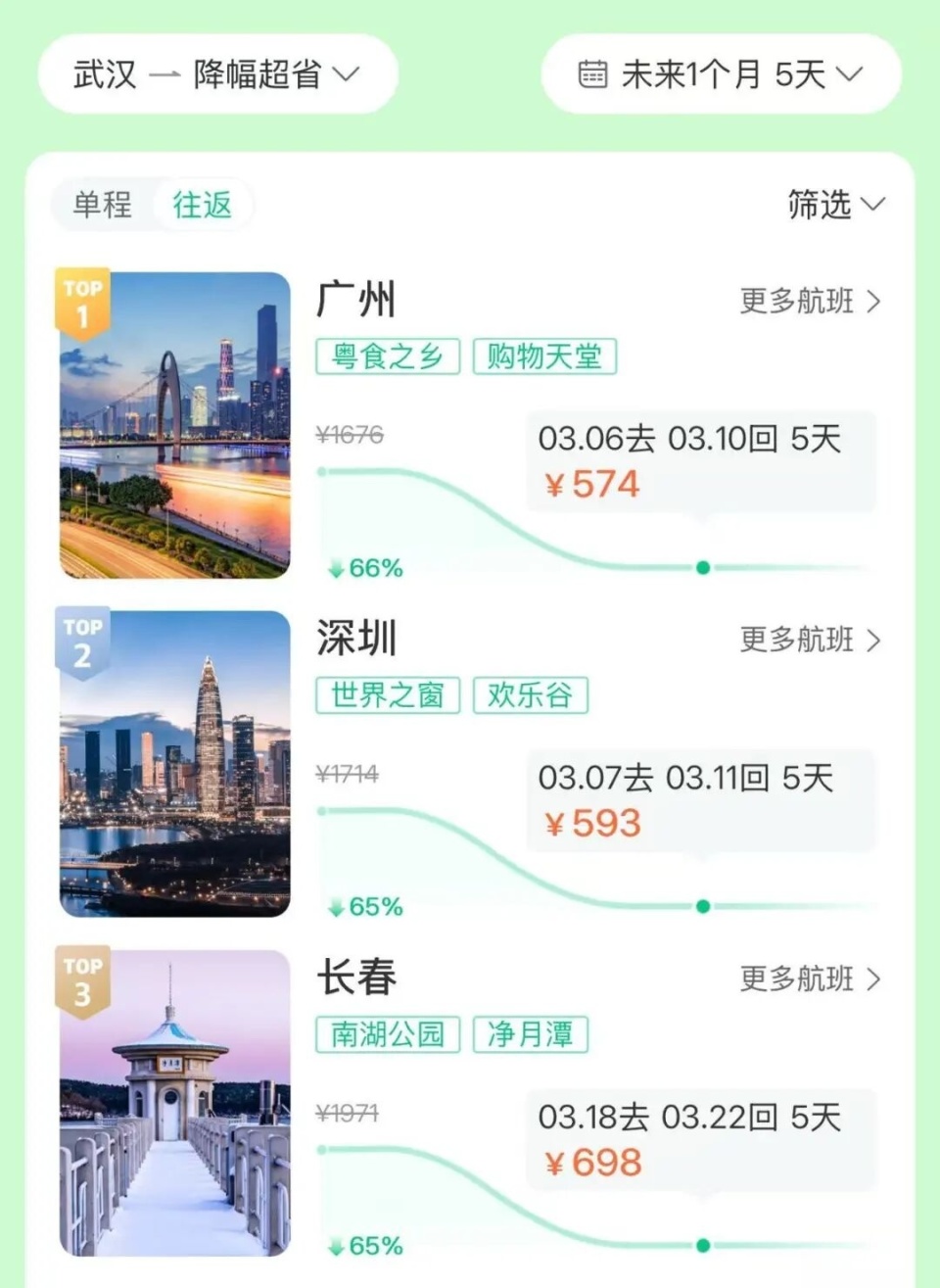Click the green drop icon beside 65% on 深圳

(334, 906)
